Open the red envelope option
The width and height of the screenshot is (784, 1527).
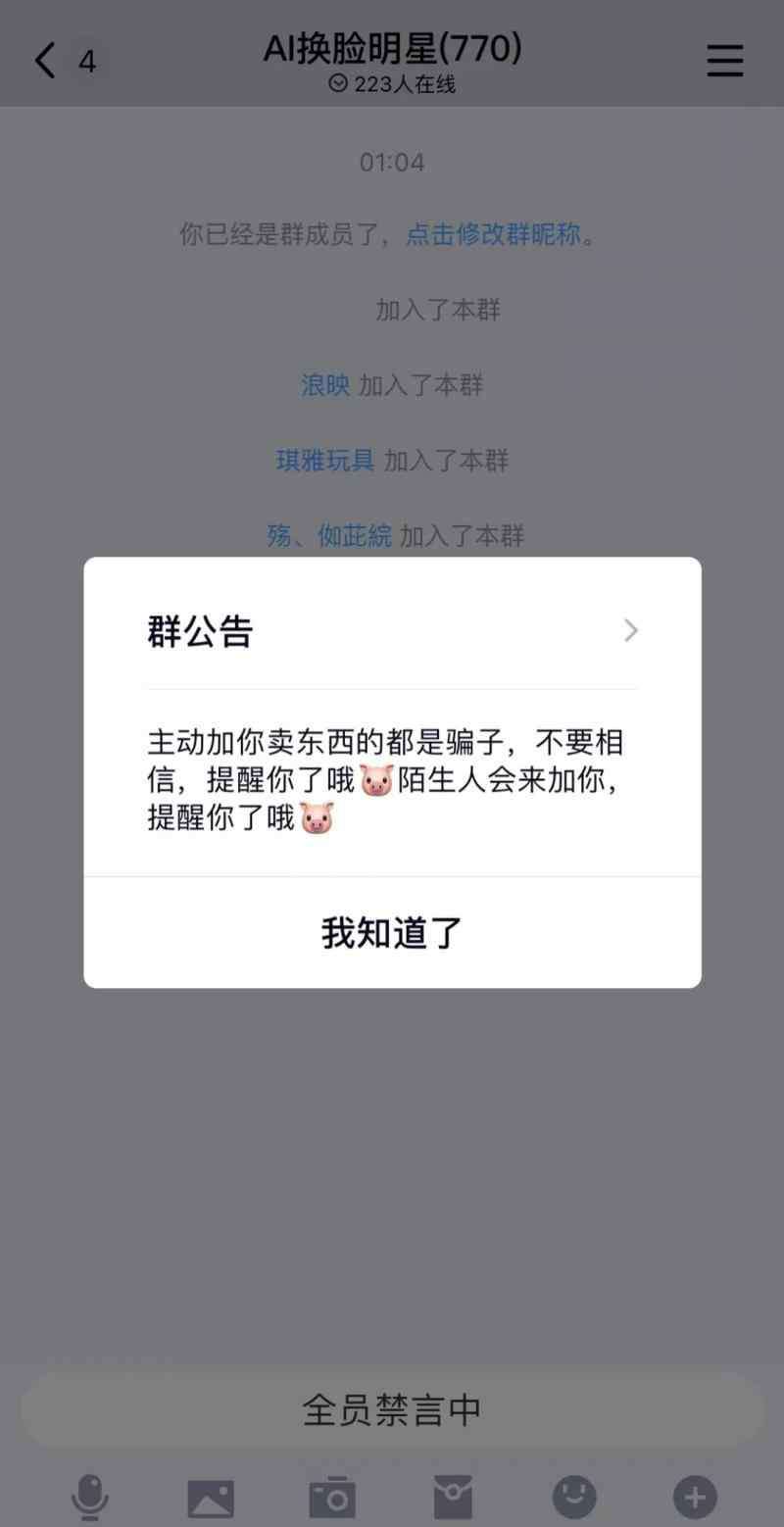click(453, 1498)
